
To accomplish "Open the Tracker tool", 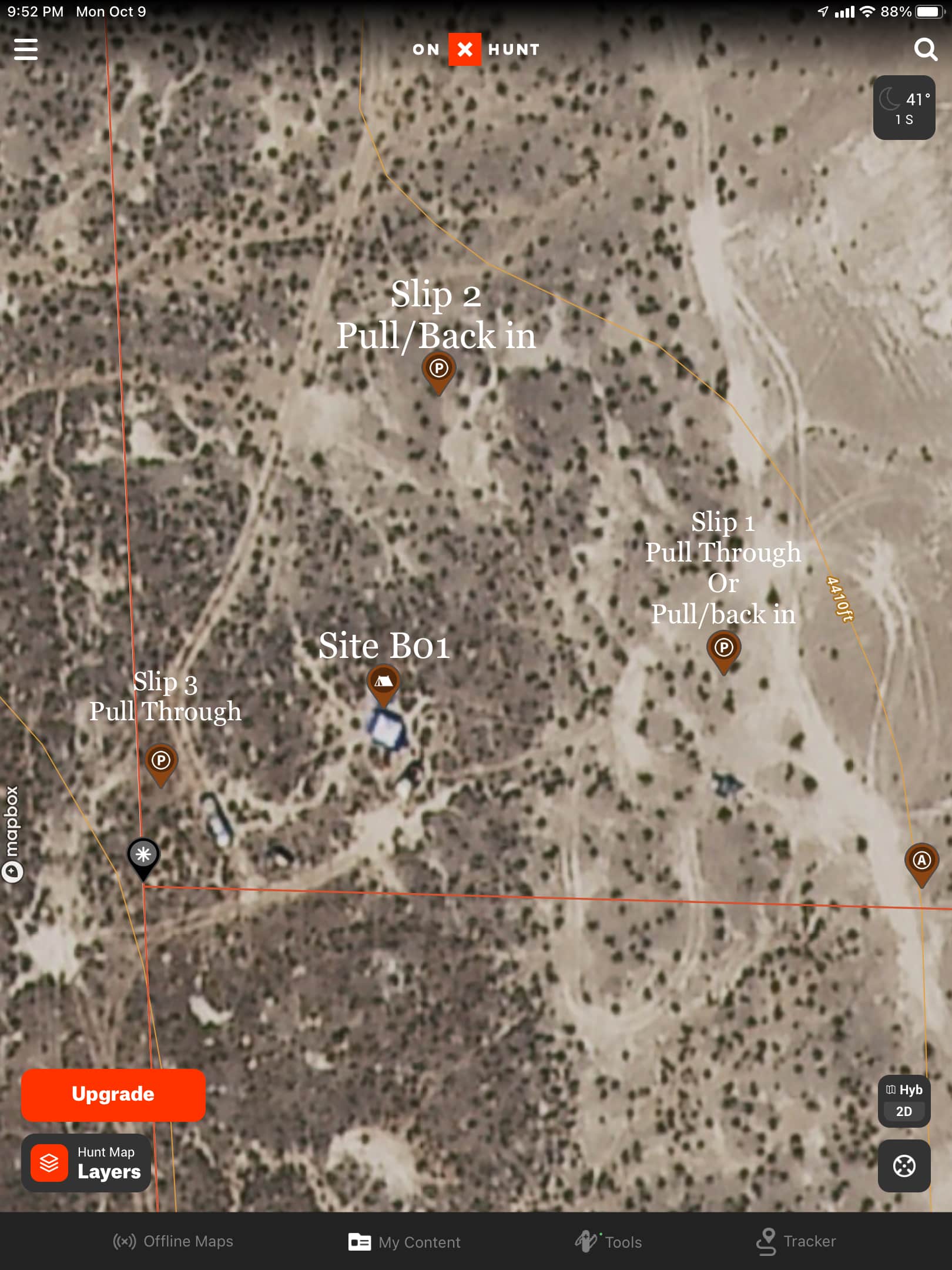I will coord(796,1242).
